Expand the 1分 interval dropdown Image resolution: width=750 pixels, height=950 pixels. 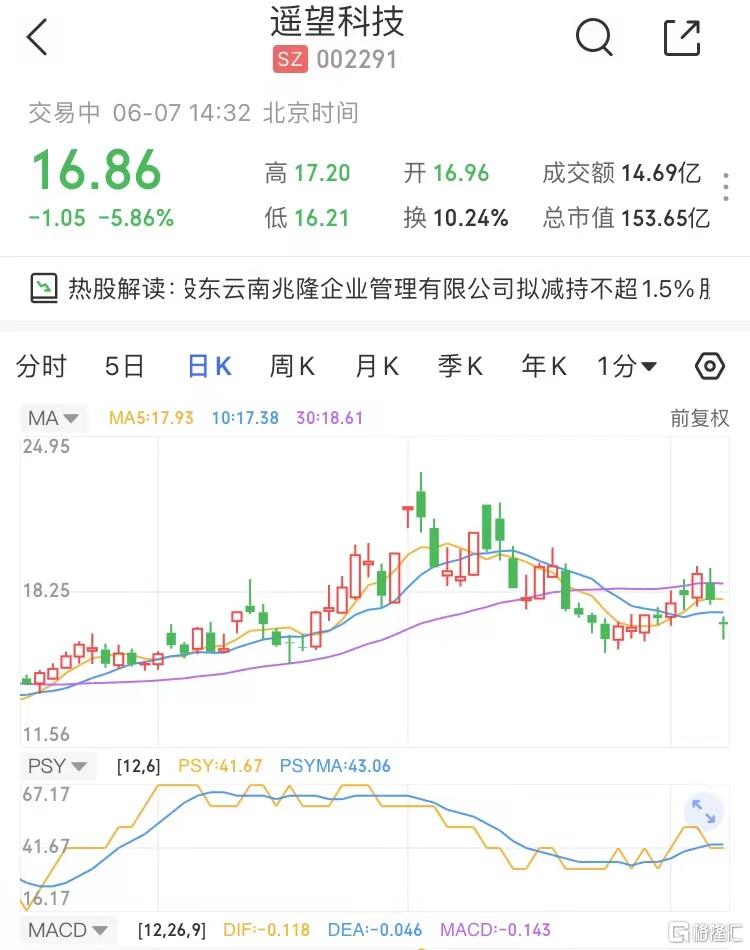click(627, 367)
